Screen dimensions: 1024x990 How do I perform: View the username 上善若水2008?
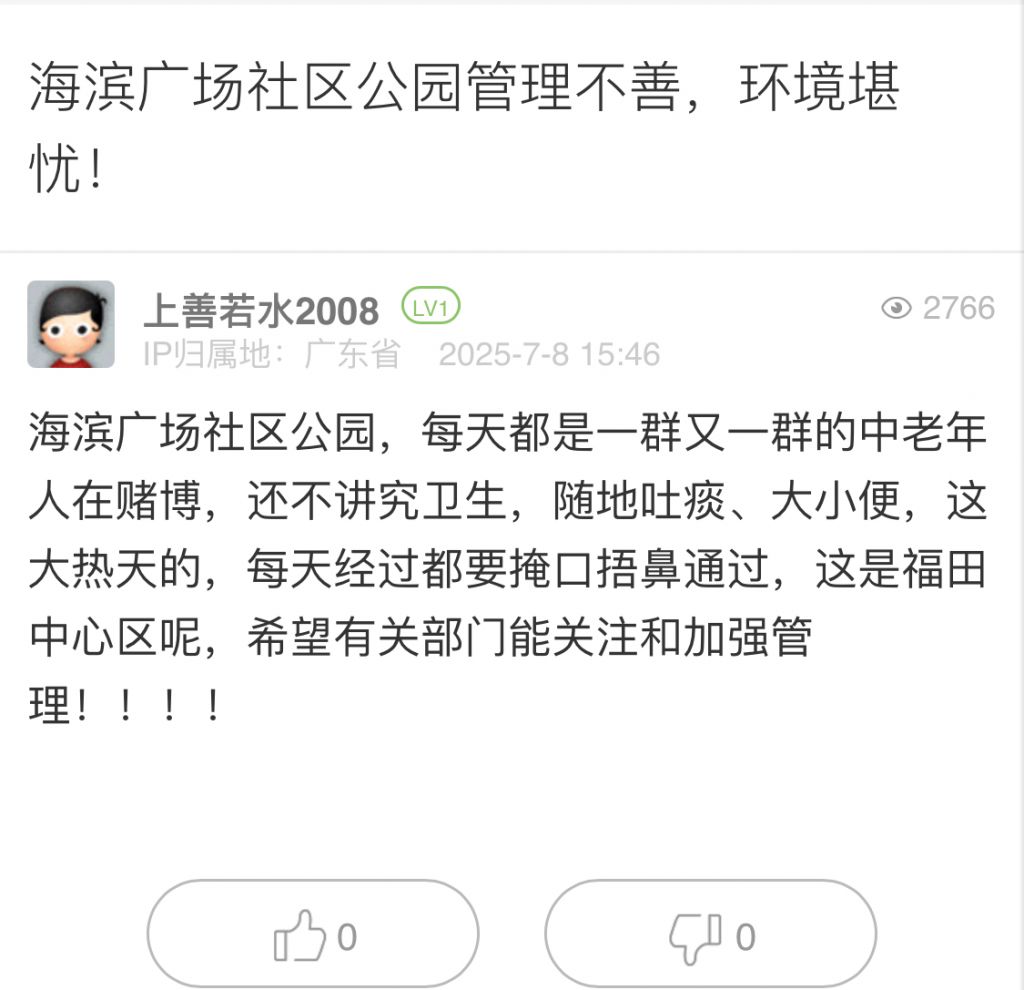pos(261,311)
